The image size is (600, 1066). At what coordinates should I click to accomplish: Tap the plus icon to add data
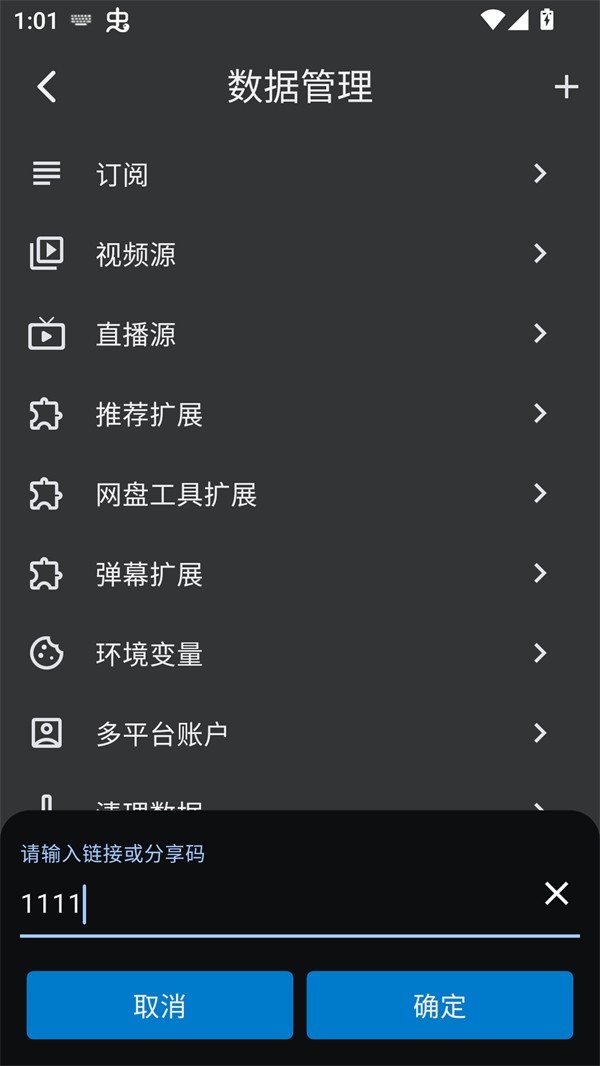pos(566,87)
